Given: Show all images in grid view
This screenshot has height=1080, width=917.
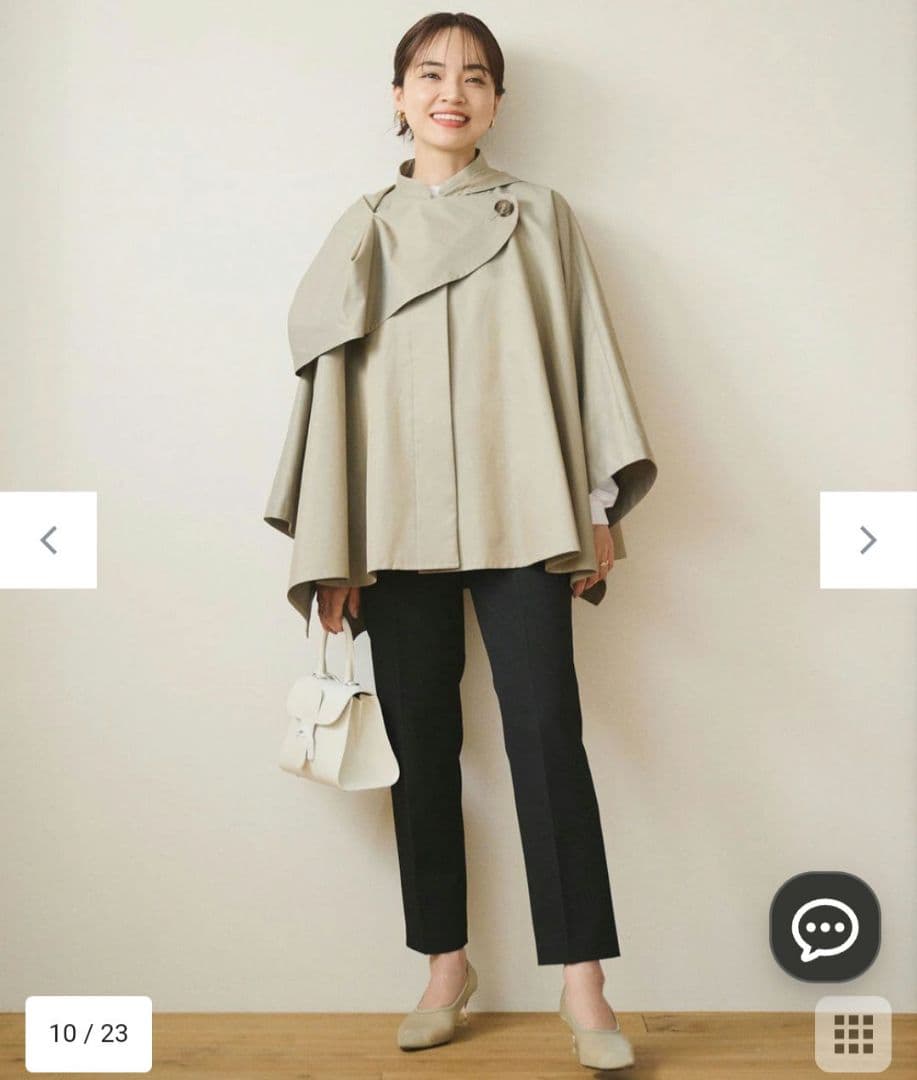Looking at the screenshot, I should click(x=852, y=1033).
